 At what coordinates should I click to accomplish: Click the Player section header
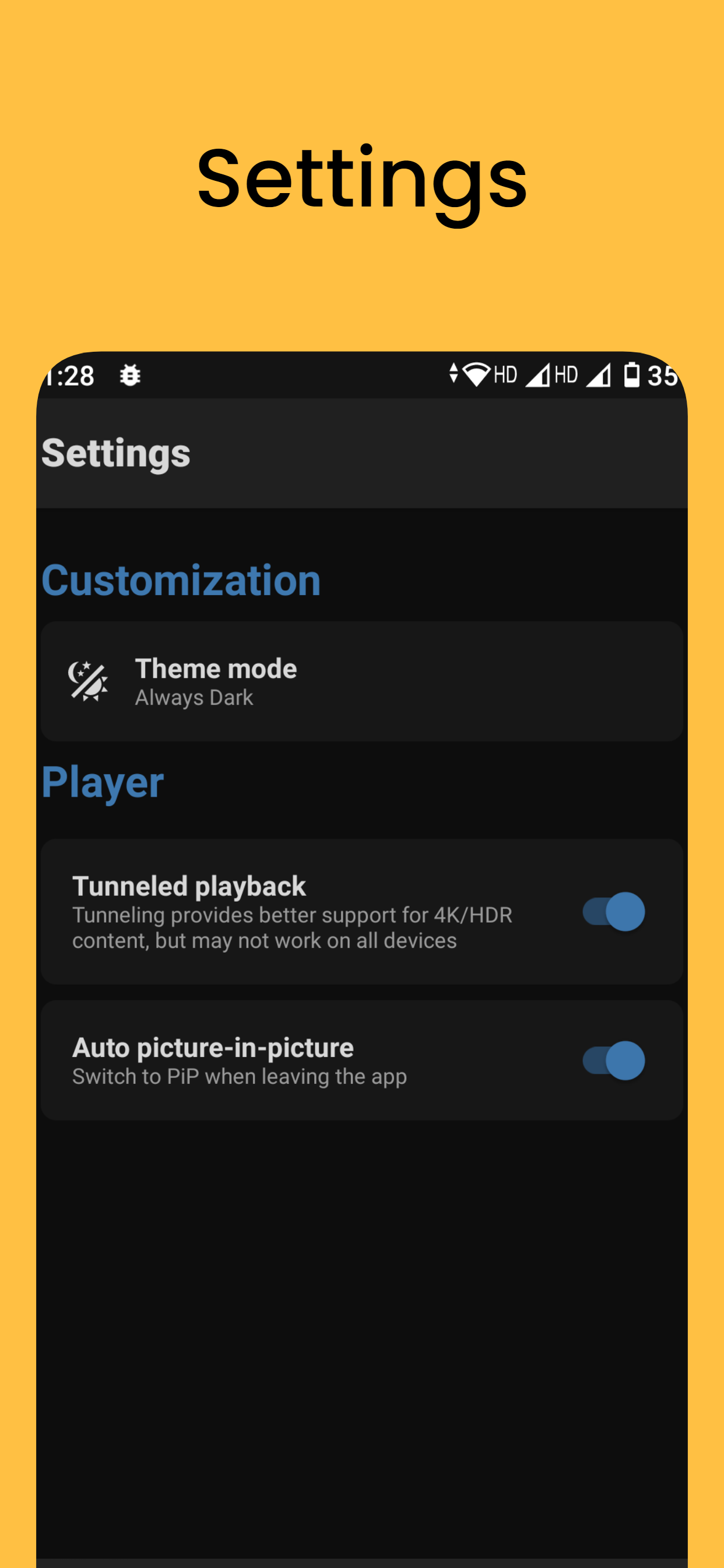[103, 782]
